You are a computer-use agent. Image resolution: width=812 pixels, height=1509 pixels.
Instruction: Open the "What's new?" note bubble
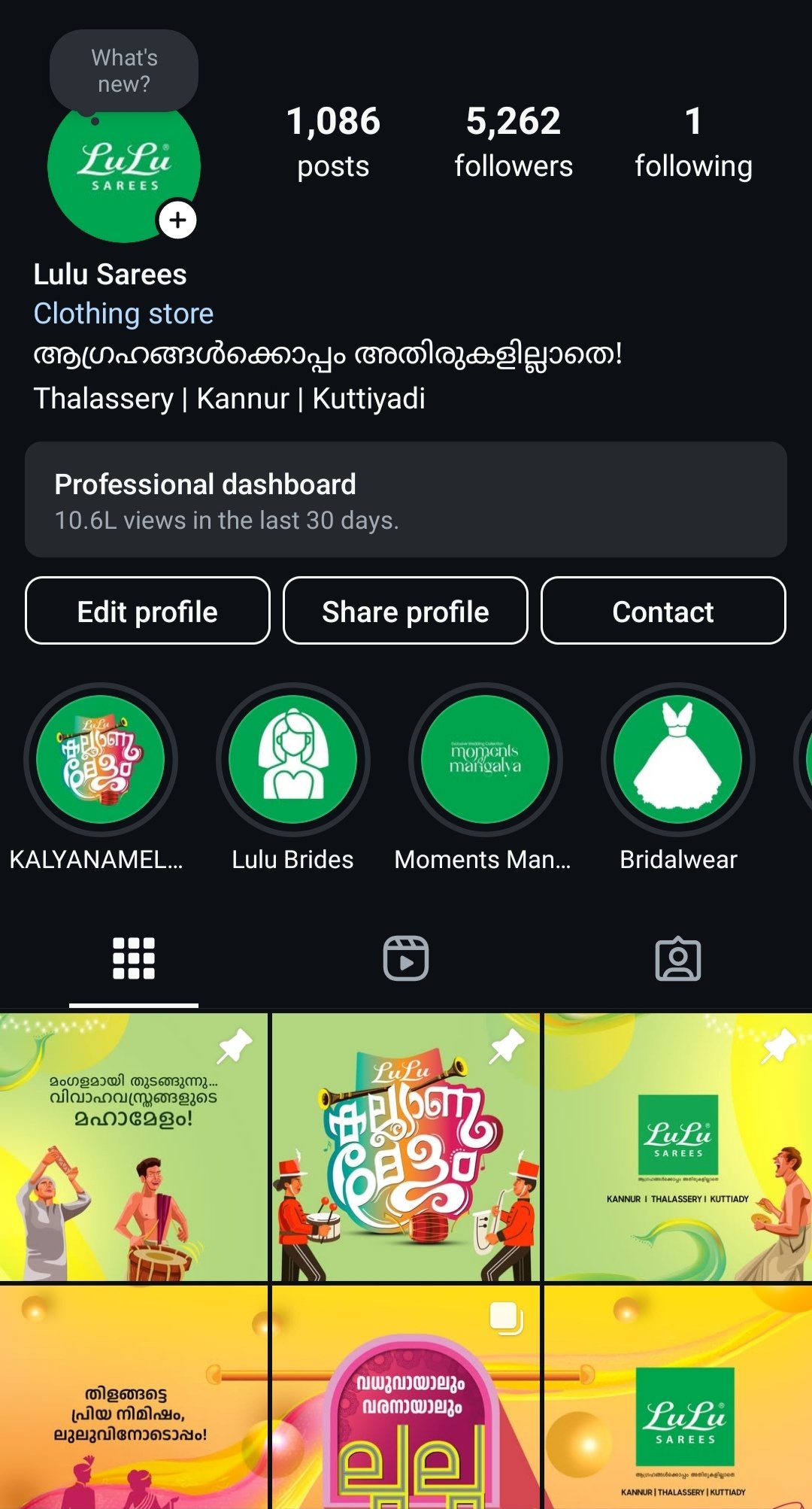124,71
